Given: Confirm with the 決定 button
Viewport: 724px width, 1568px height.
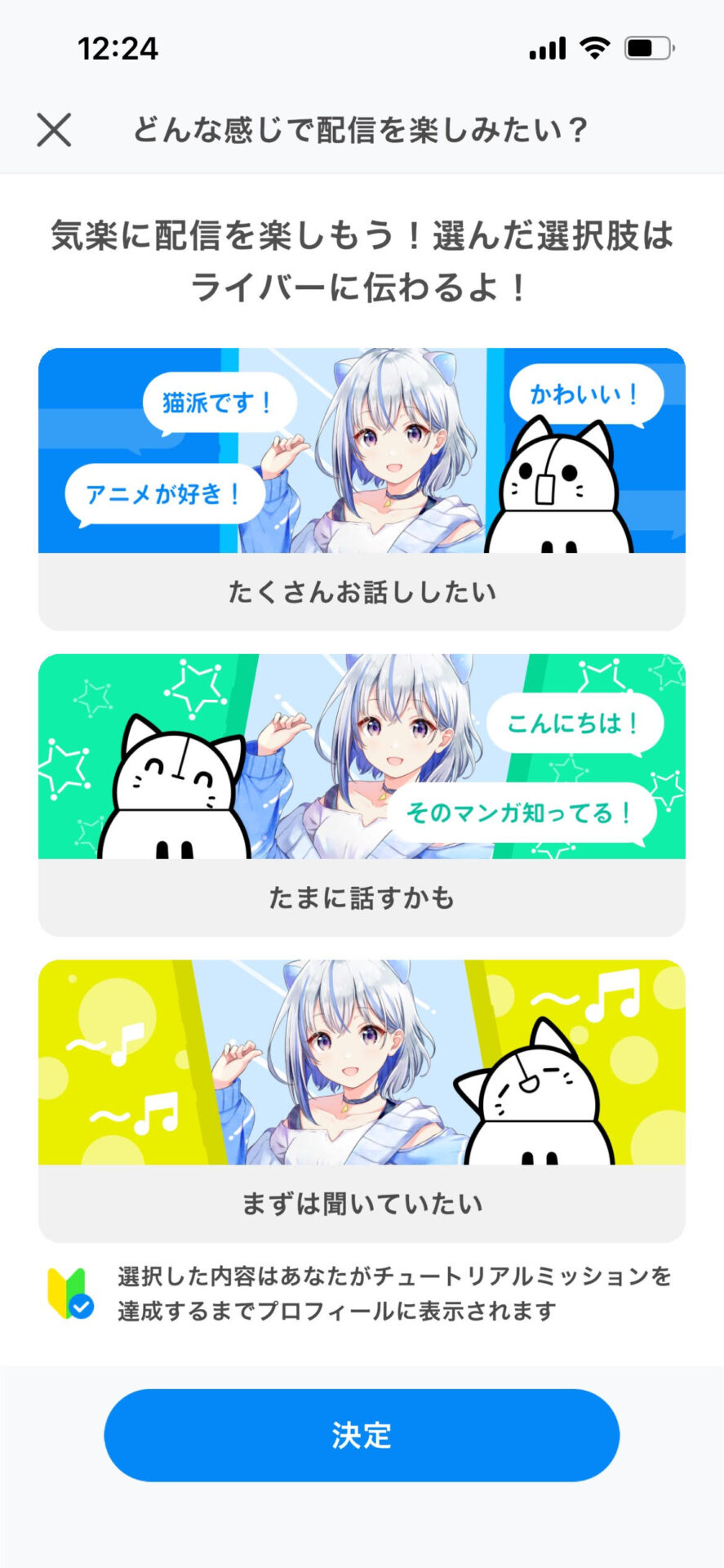Looking at the screenshot, I should tap(362, 1435).
